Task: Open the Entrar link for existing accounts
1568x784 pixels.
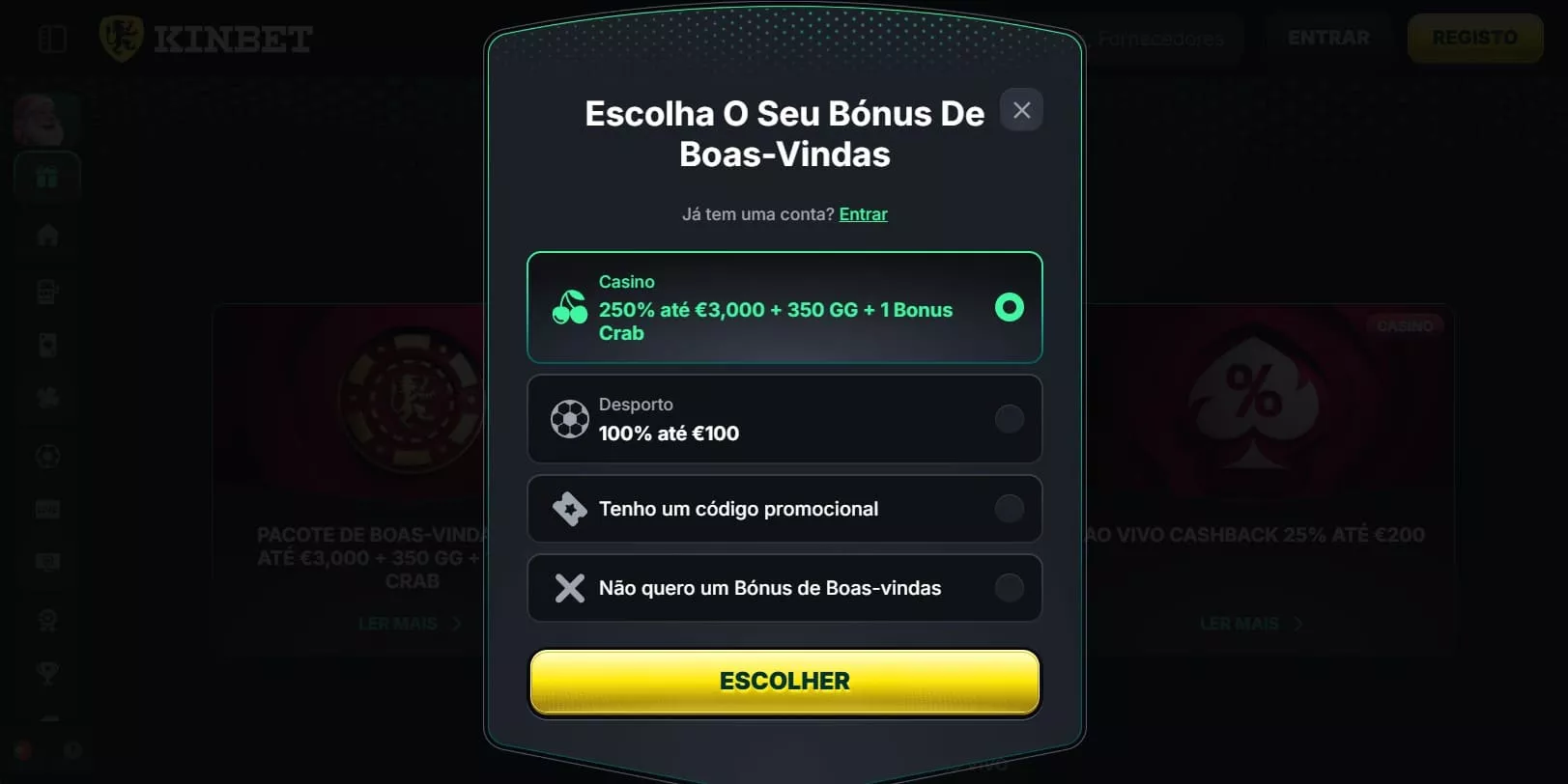Action: click(863, 214)
